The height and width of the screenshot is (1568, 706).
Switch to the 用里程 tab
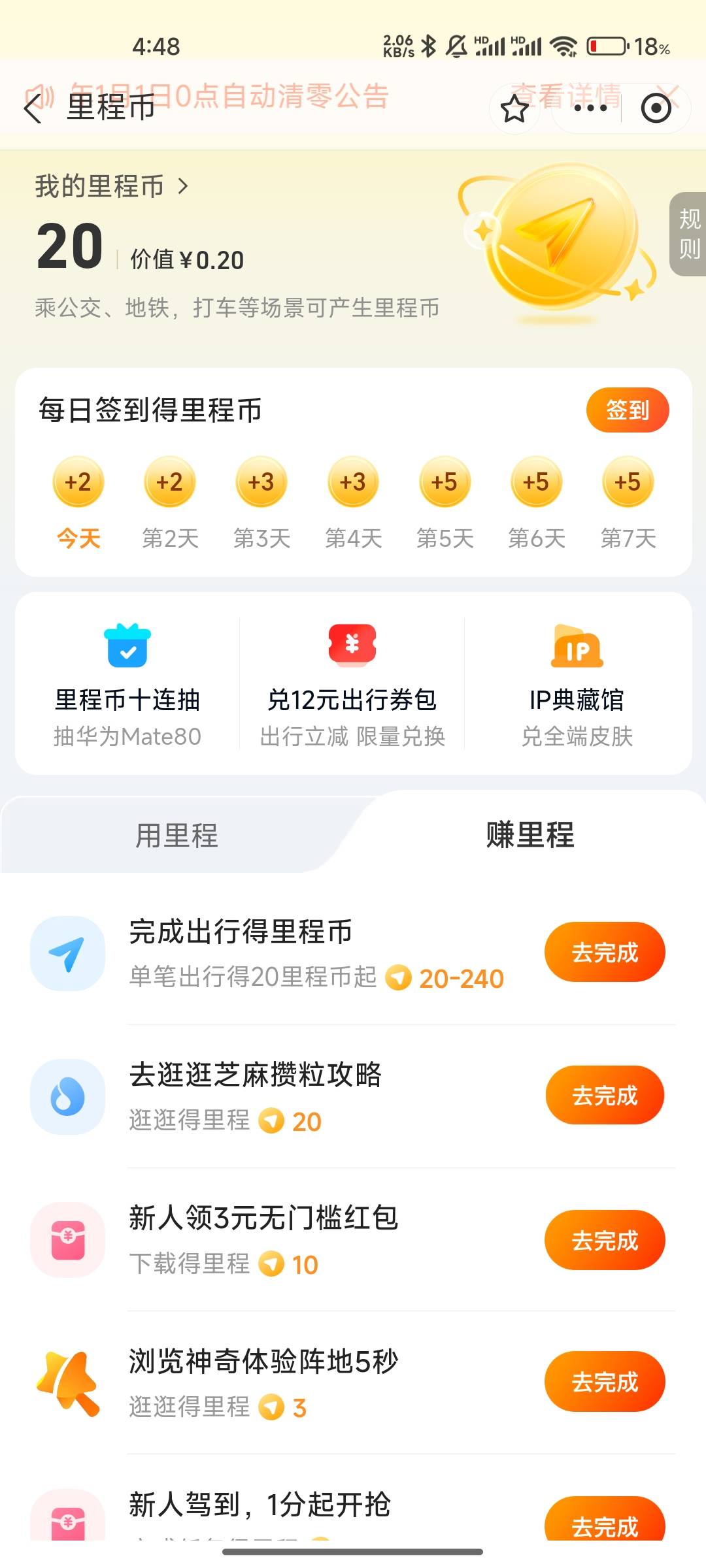176,836
